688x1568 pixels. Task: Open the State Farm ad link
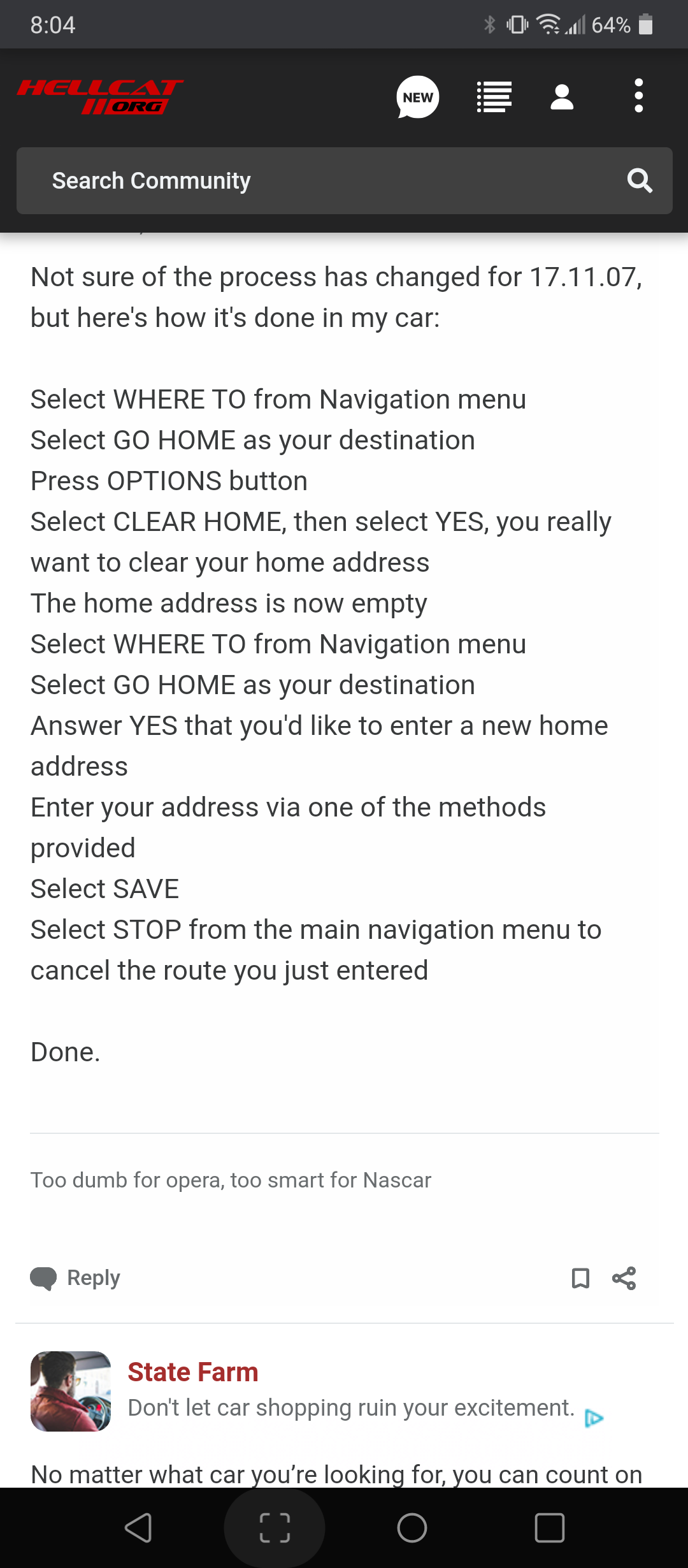[x=193, y=1372]
